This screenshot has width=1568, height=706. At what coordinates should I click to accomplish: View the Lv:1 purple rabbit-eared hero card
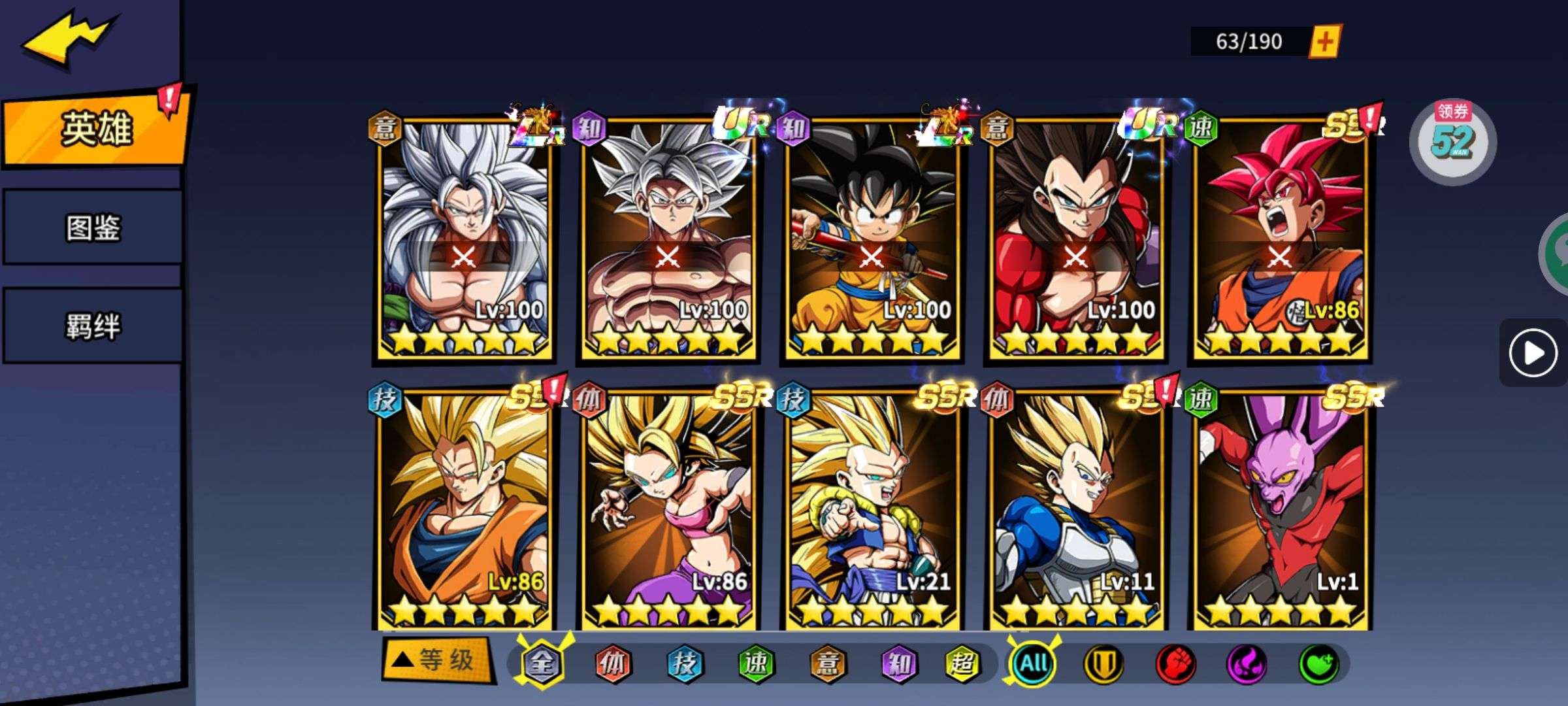pyautogui.click(x=1279, y=510)
